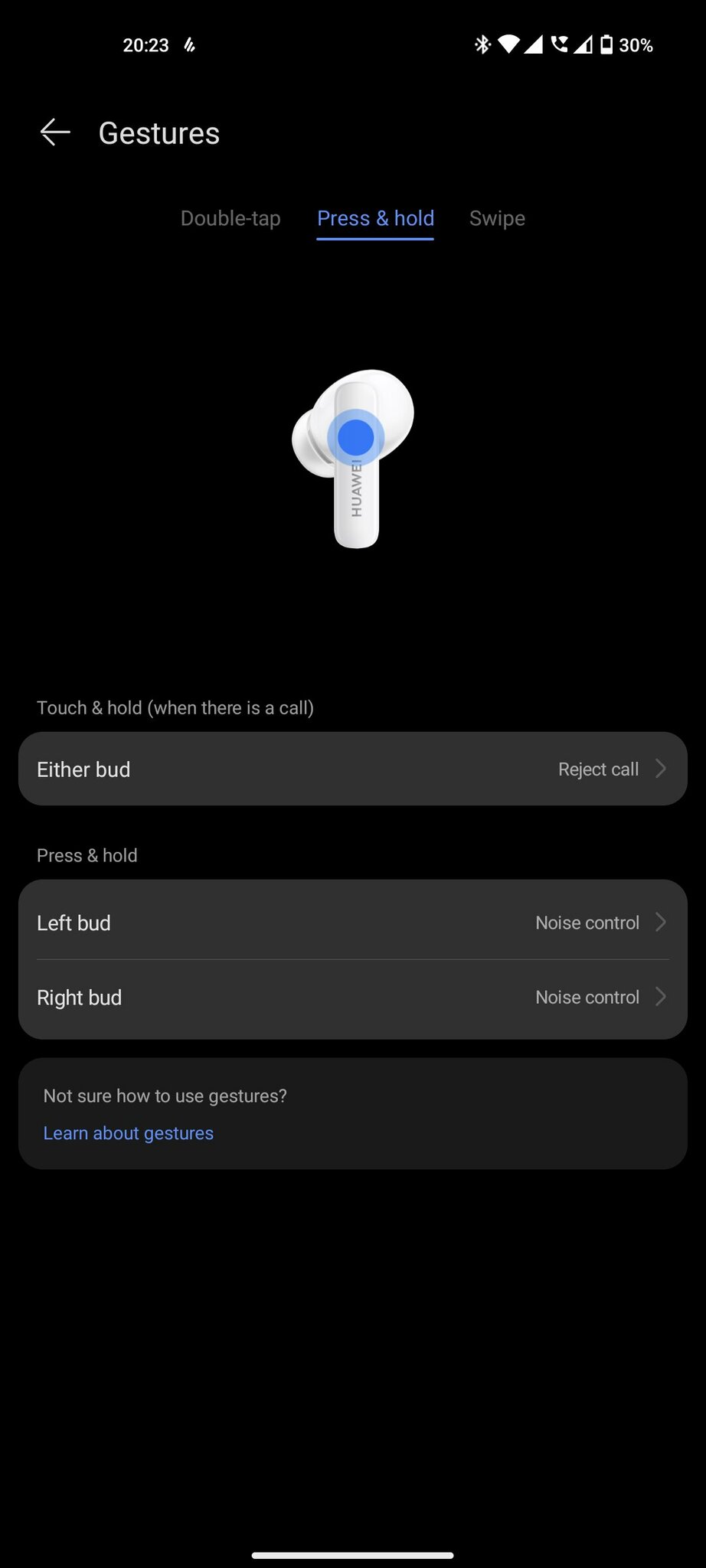Open Left bud press & hold setting
This screenshot has height=1568, width=706.
[353, 922]
